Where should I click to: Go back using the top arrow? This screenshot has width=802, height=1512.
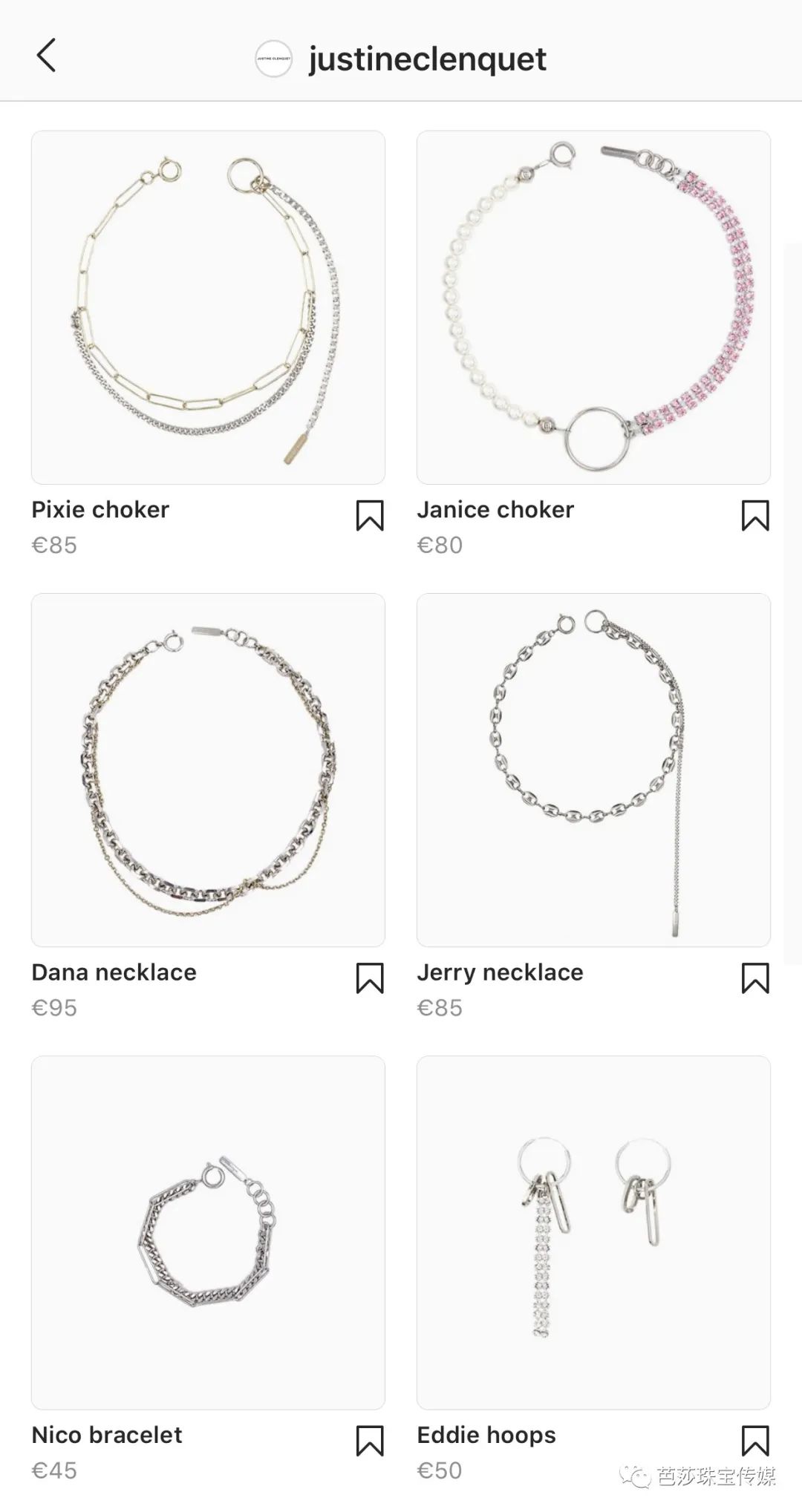pos(46,56)
